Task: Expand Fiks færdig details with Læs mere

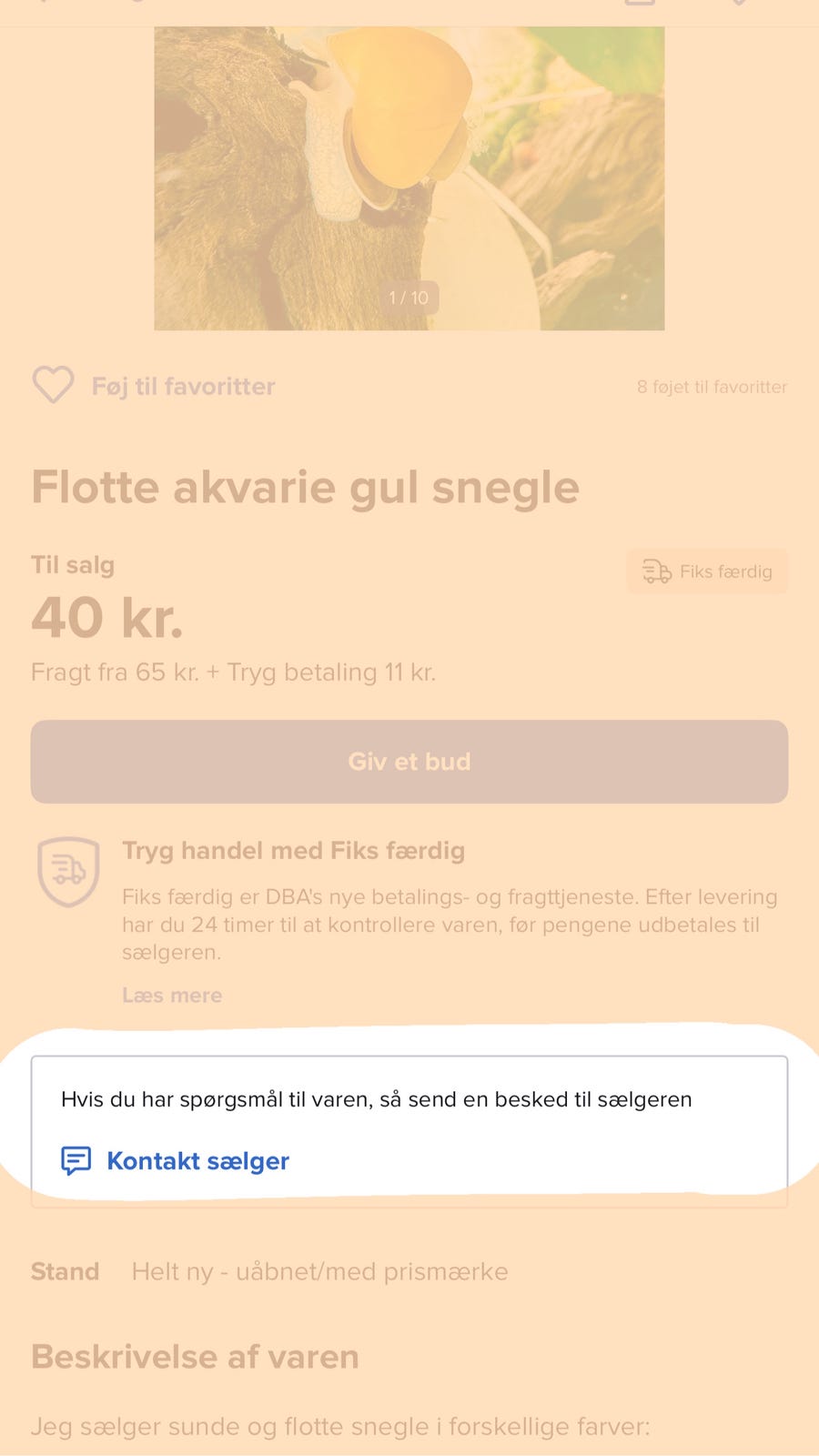Action: point(171,995)
